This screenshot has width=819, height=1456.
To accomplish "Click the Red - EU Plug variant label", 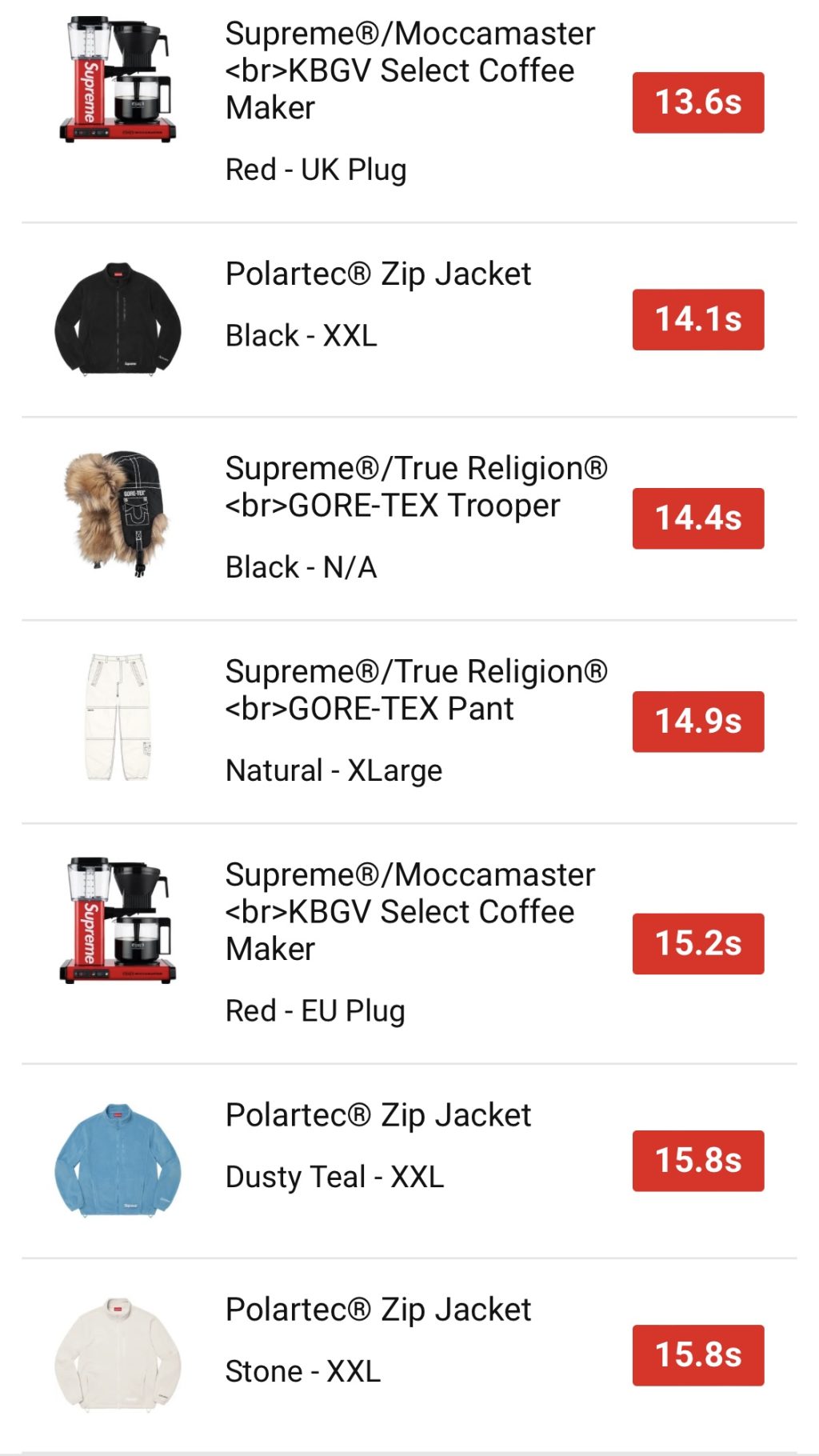I will 316,1010.
